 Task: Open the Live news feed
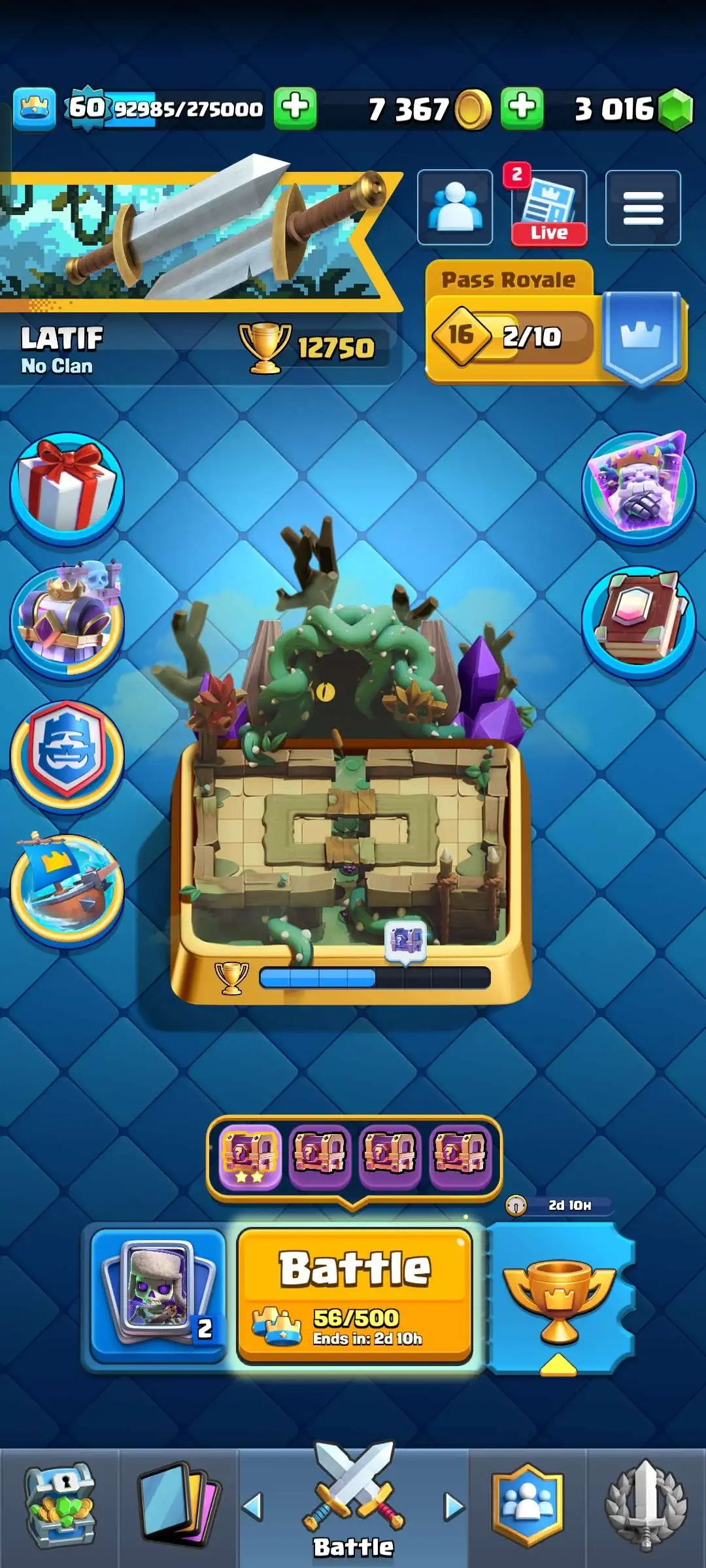548,208
